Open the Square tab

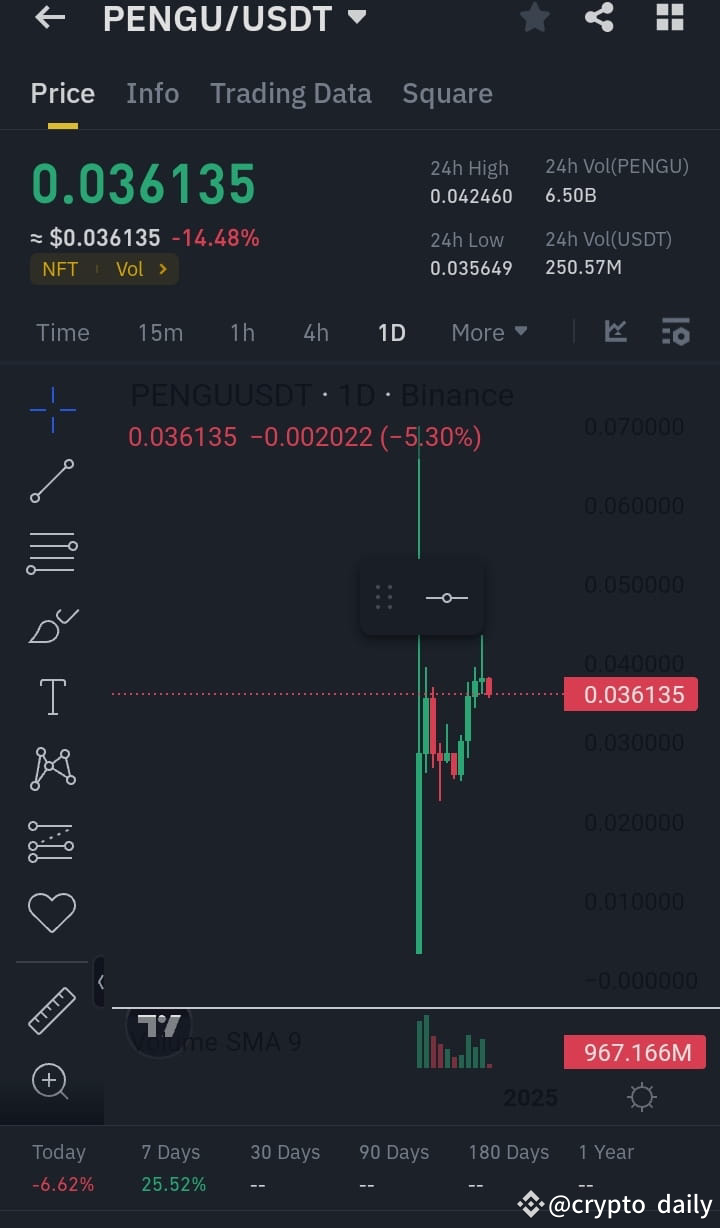(x=447, y=93)
